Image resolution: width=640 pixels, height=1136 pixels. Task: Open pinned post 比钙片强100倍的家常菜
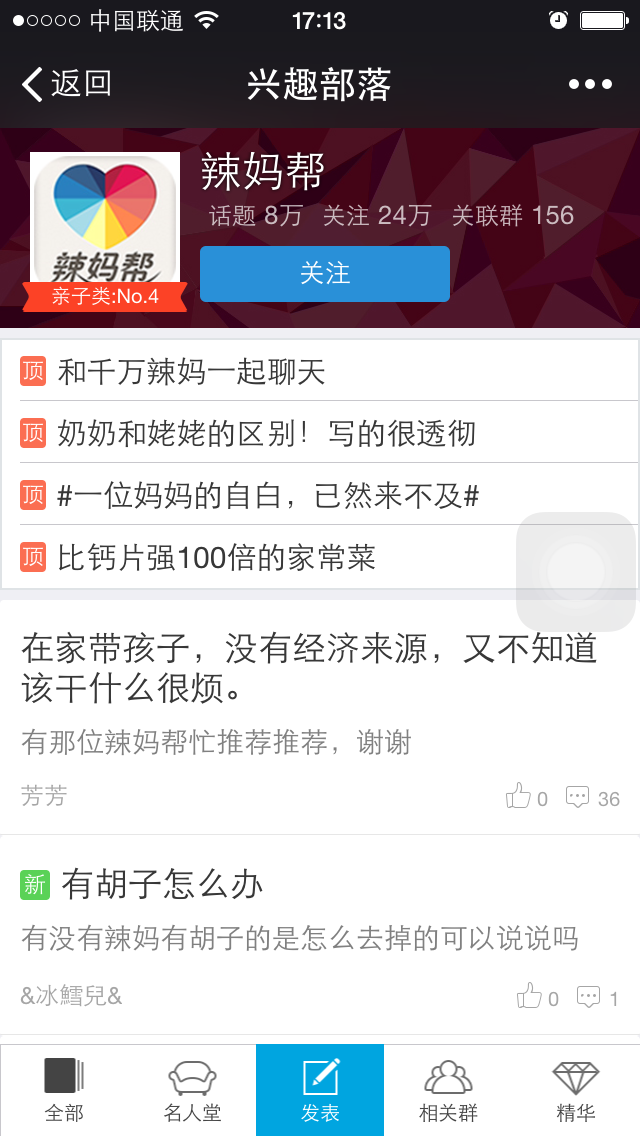[215, 557]
